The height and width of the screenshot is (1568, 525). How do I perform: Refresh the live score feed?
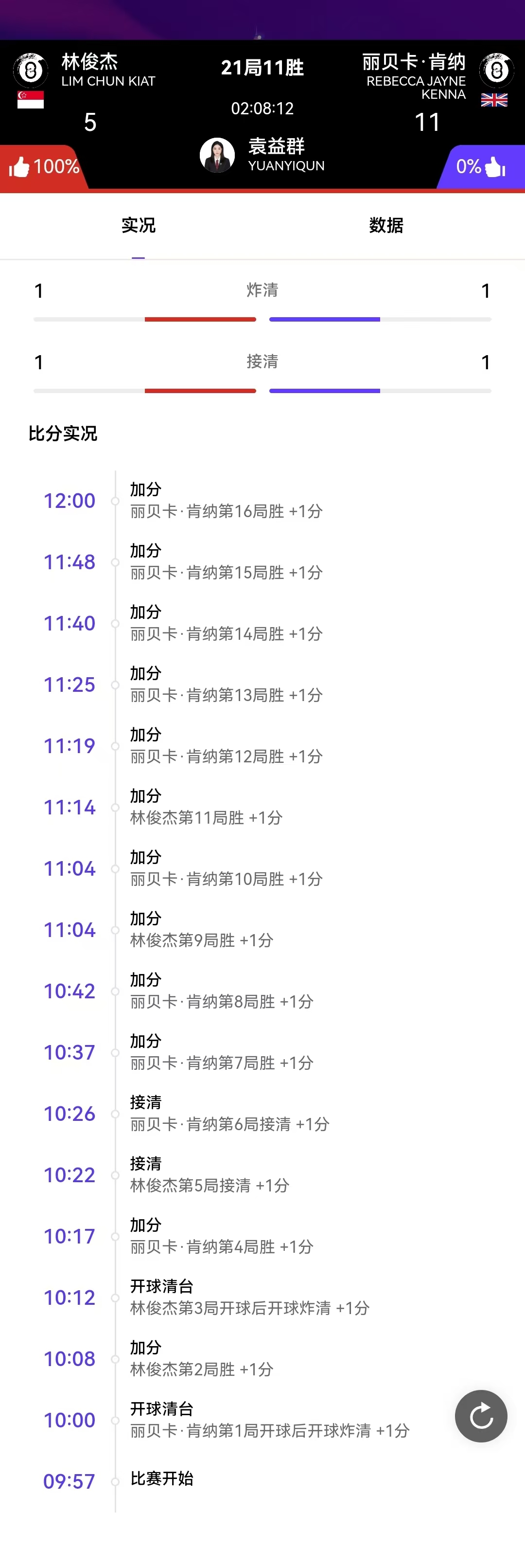[481, 1416]
